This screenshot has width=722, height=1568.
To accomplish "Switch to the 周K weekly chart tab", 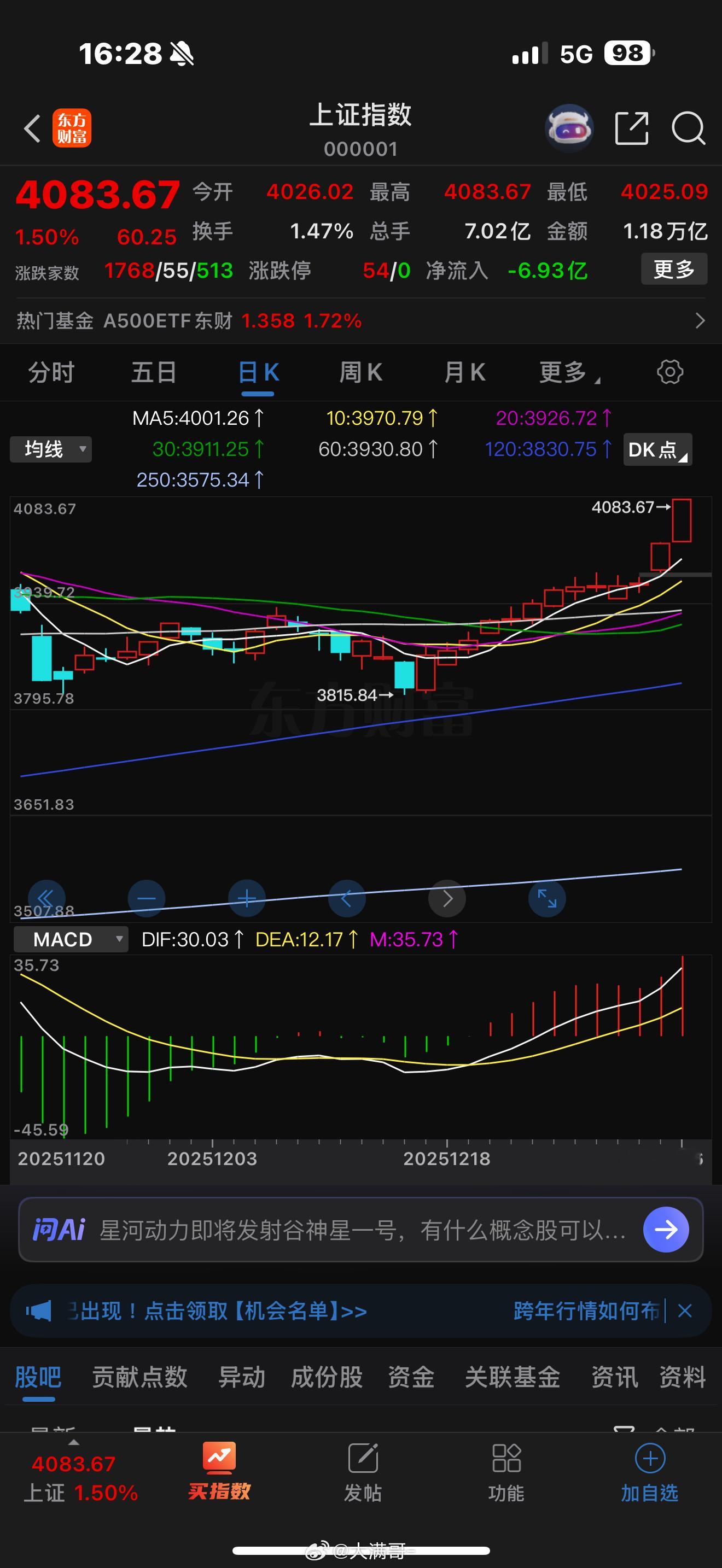I will (360, 372).
